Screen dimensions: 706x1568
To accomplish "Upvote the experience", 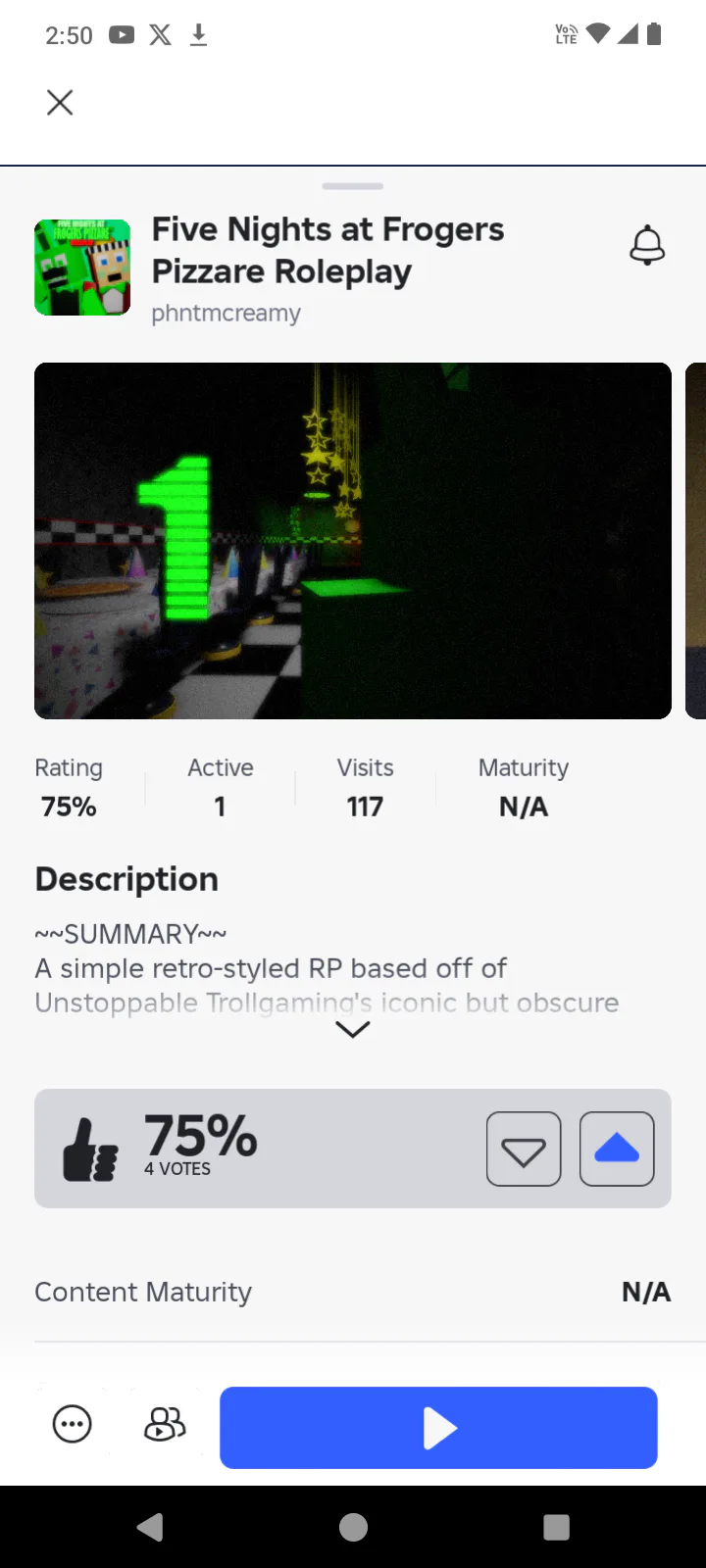I will (x=617, y=1149).
